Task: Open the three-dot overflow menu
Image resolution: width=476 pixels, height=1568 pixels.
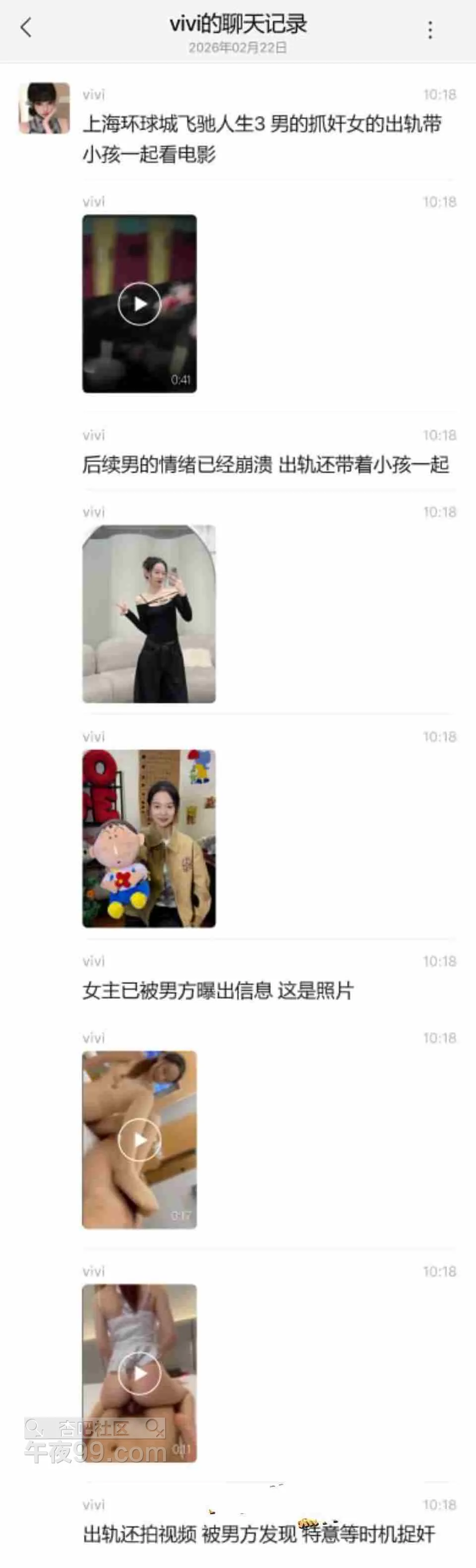Action: pos(430,30)
